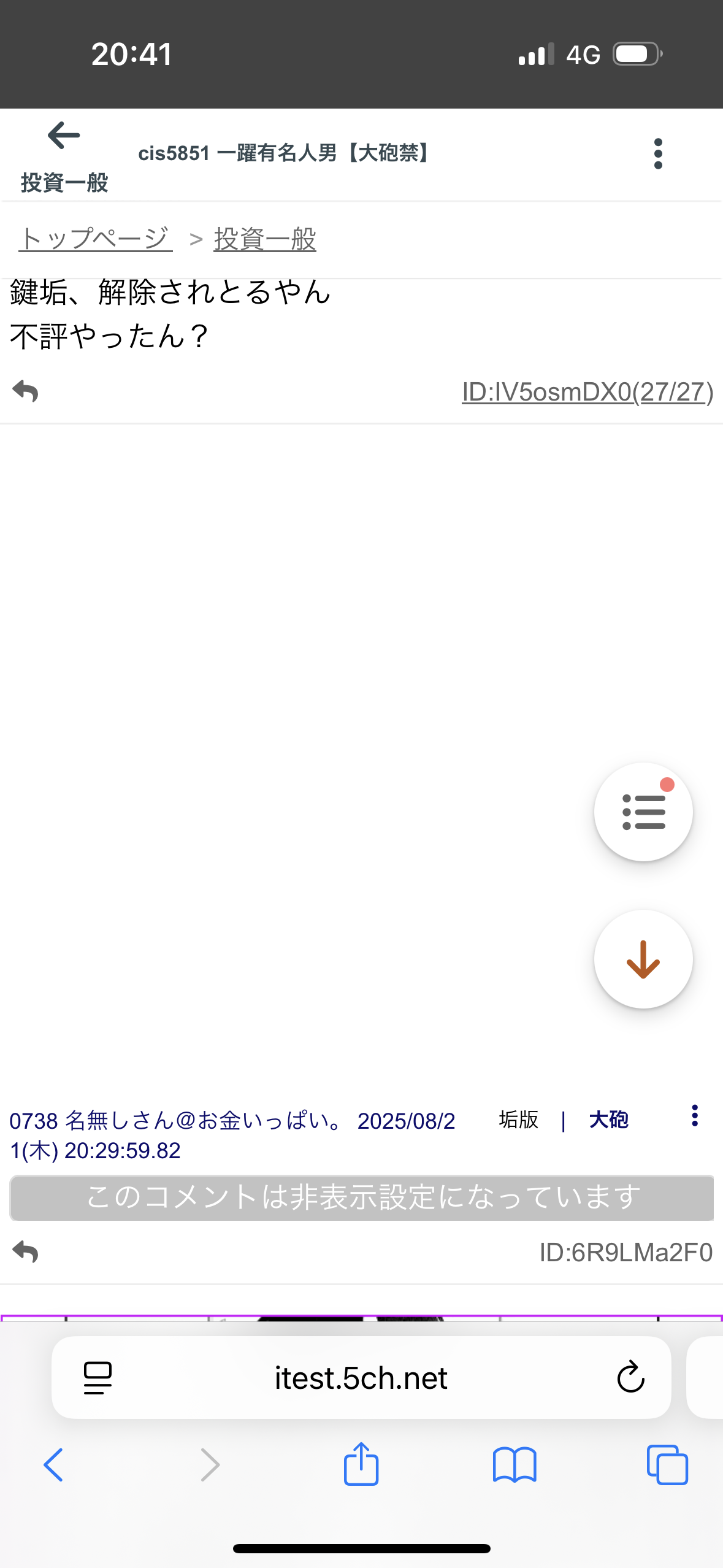Open the トップページ breadcrumb link
This screenshot has height=1568, width=723.
(96, 239)
